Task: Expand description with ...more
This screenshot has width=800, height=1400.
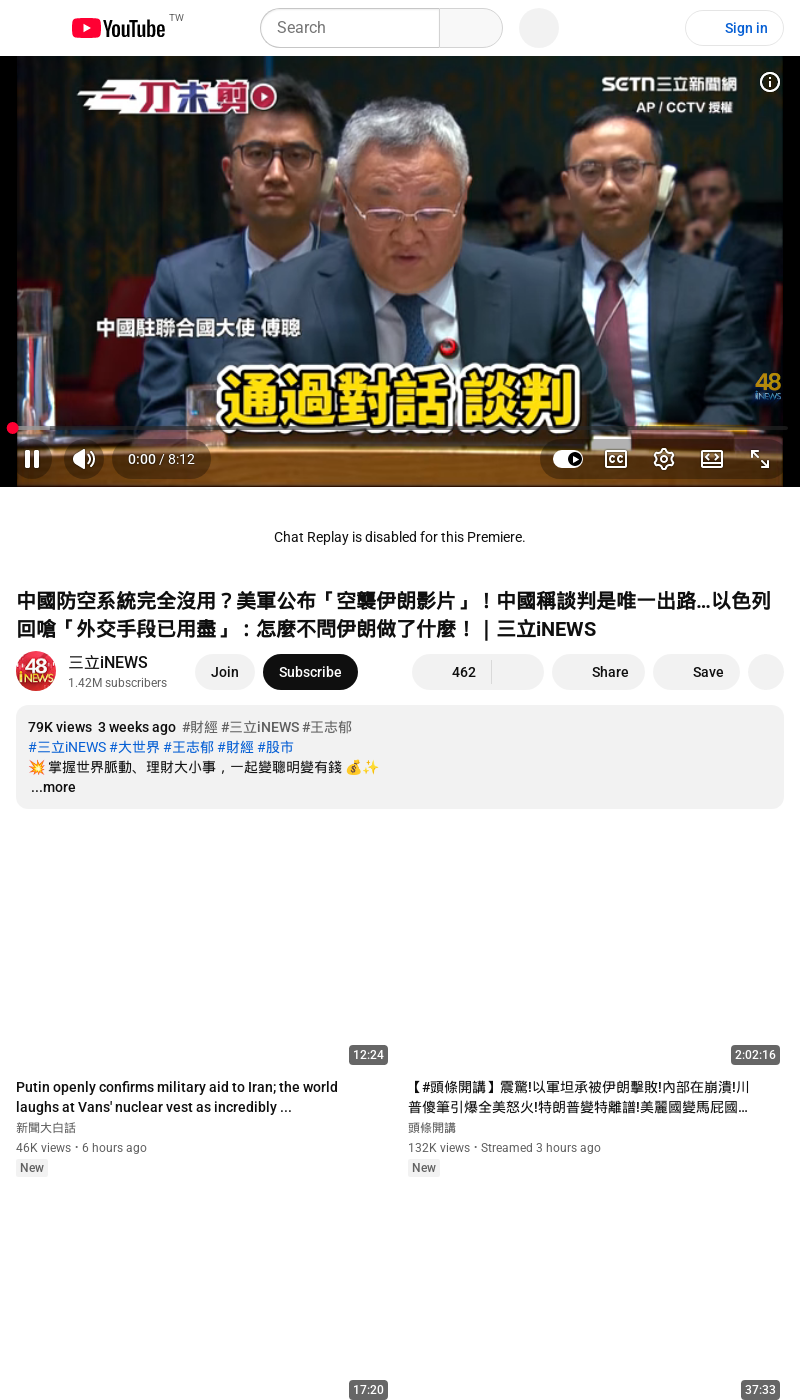Action: pyautogui.click(x=53, y=787)
